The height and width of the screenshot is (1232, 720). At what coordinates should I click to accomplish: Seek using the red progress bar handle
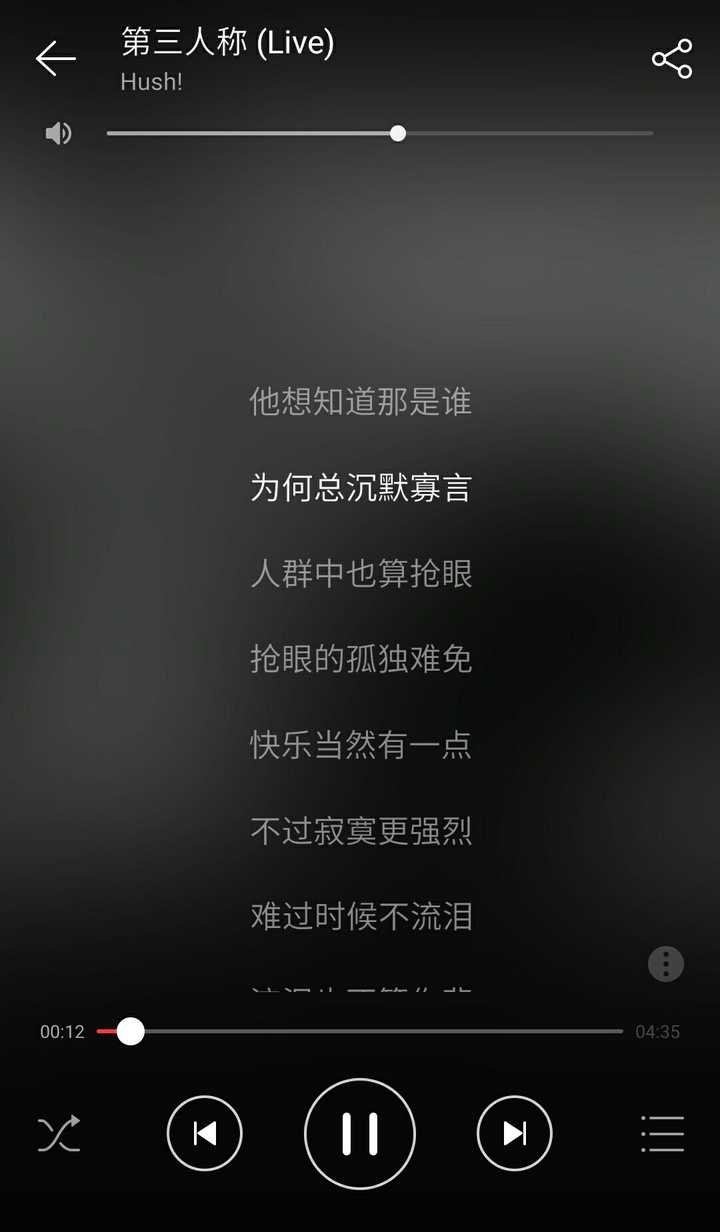pos(130,1031)
